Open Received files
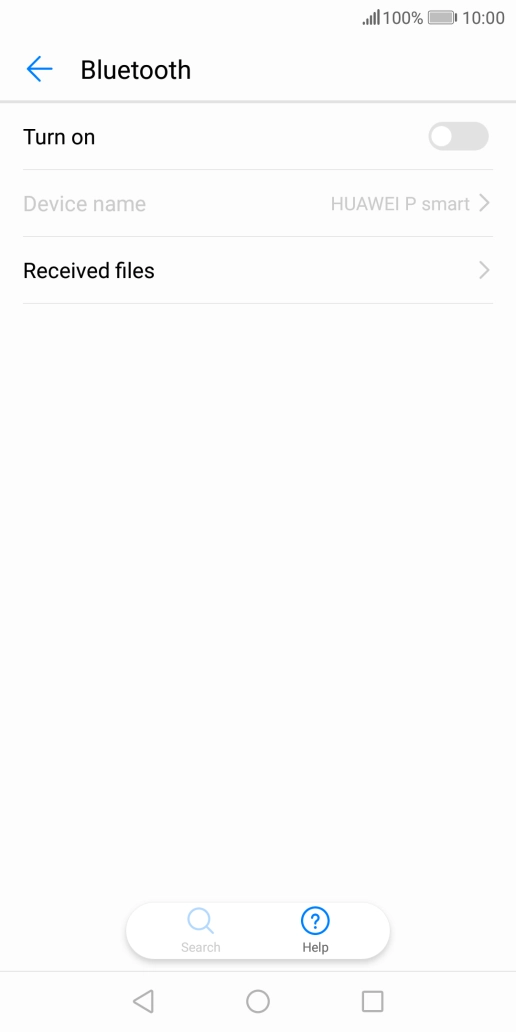 258,271
